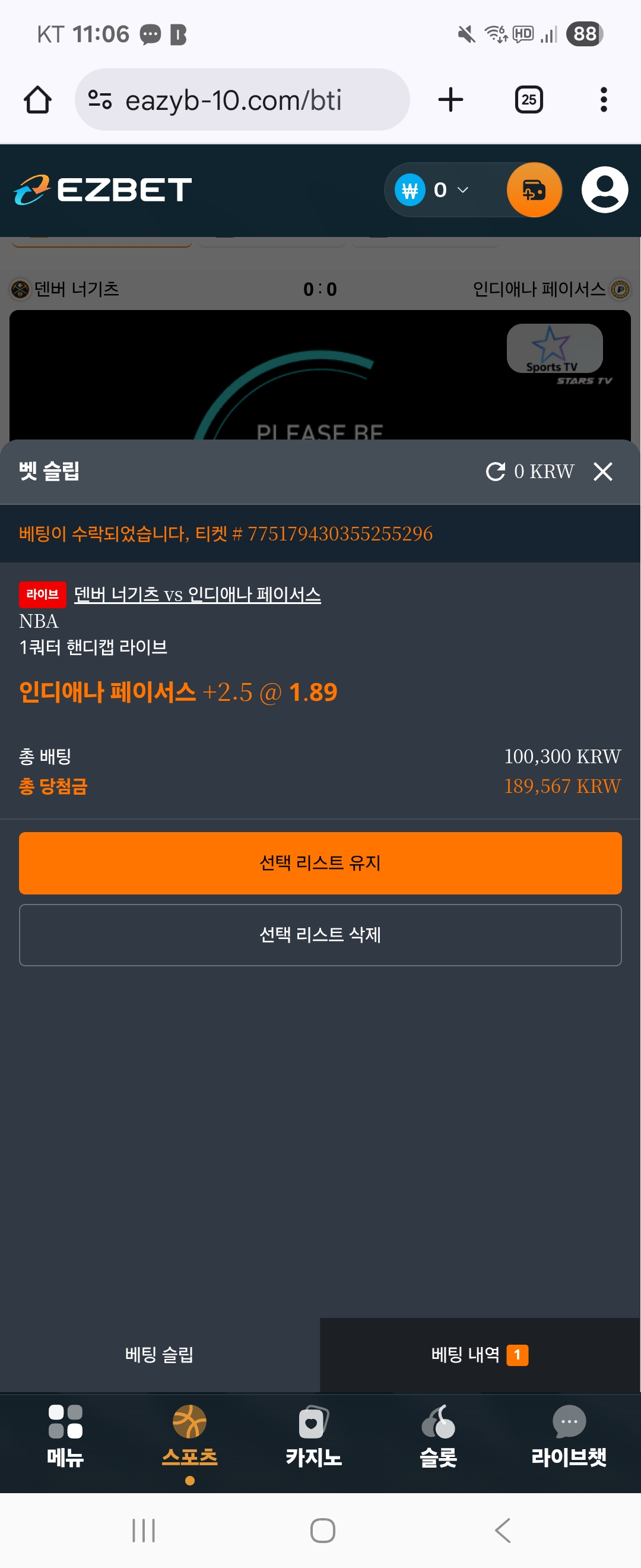The image size is (641, 1568).
Task: Open the Denver Nuggets vs Indiana Pacers match link
Action: [x=197, y=594]
